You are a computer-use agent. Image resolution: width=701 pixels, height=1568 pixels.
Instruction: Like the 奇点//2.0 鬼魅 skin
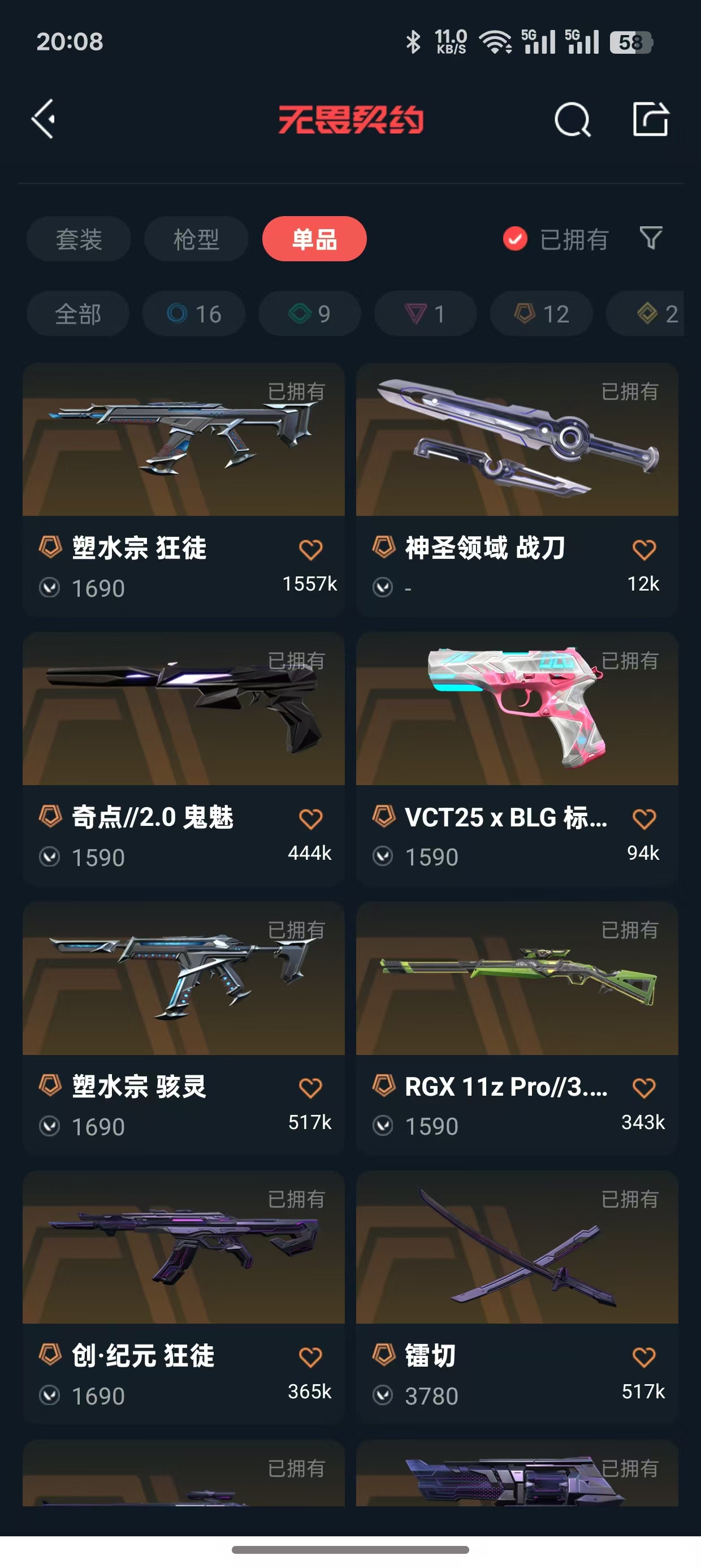coord(310,819)
